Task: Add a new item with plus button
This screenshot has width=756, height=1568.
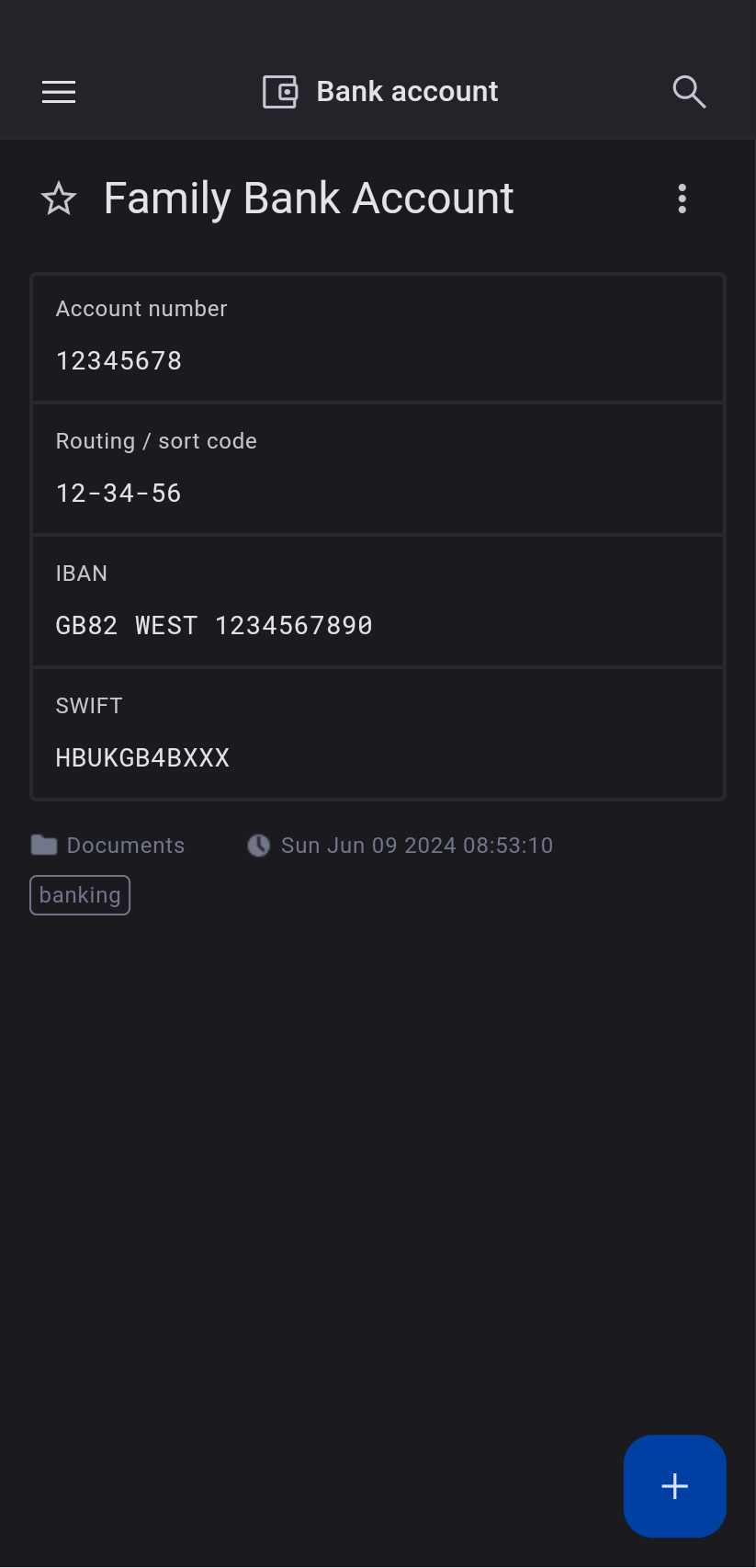Action: pos(674,1486)
